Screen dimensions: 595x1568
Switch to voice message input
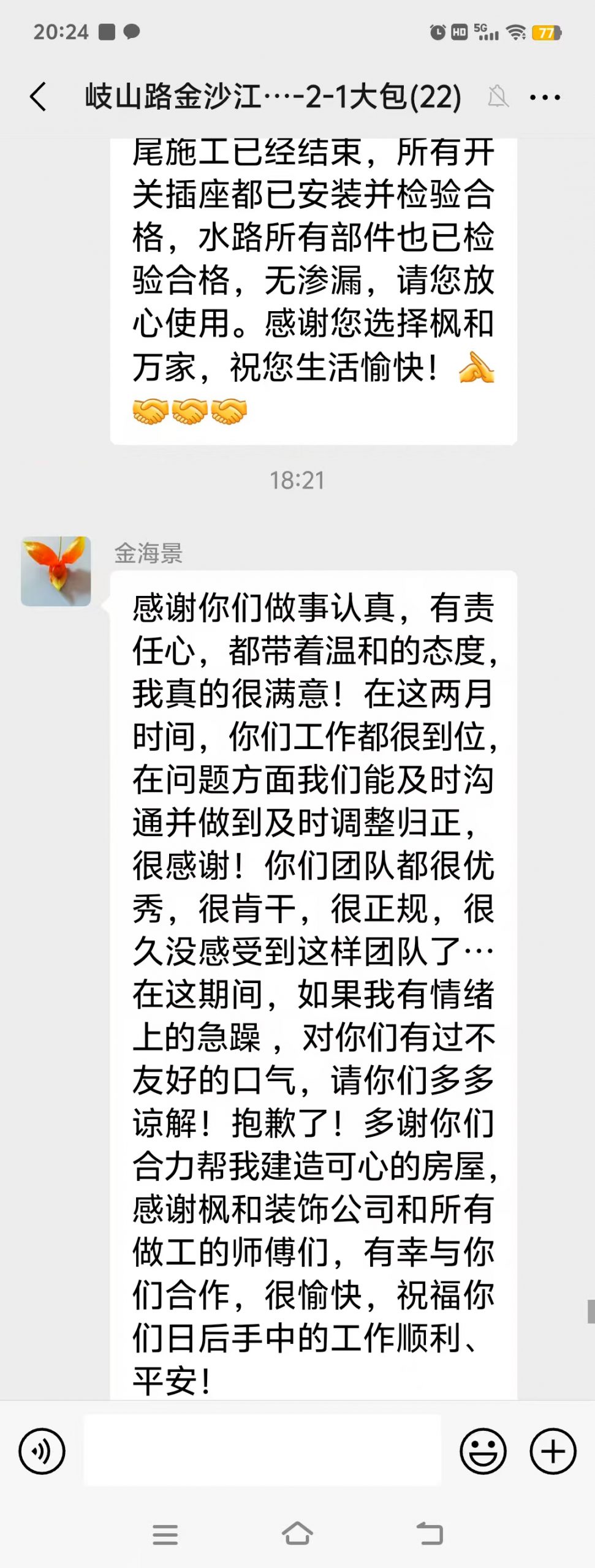coord(42,1451)
